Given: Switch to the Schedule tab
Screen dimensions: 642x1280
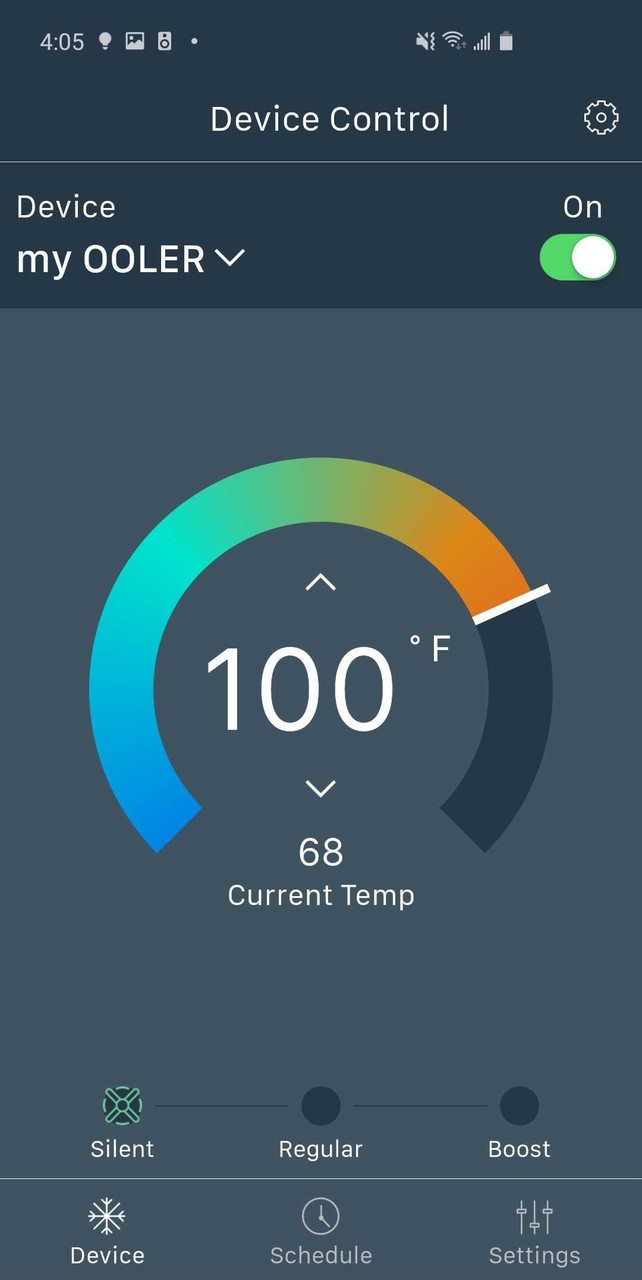Looking at the screenshot, I should 320,1232.
